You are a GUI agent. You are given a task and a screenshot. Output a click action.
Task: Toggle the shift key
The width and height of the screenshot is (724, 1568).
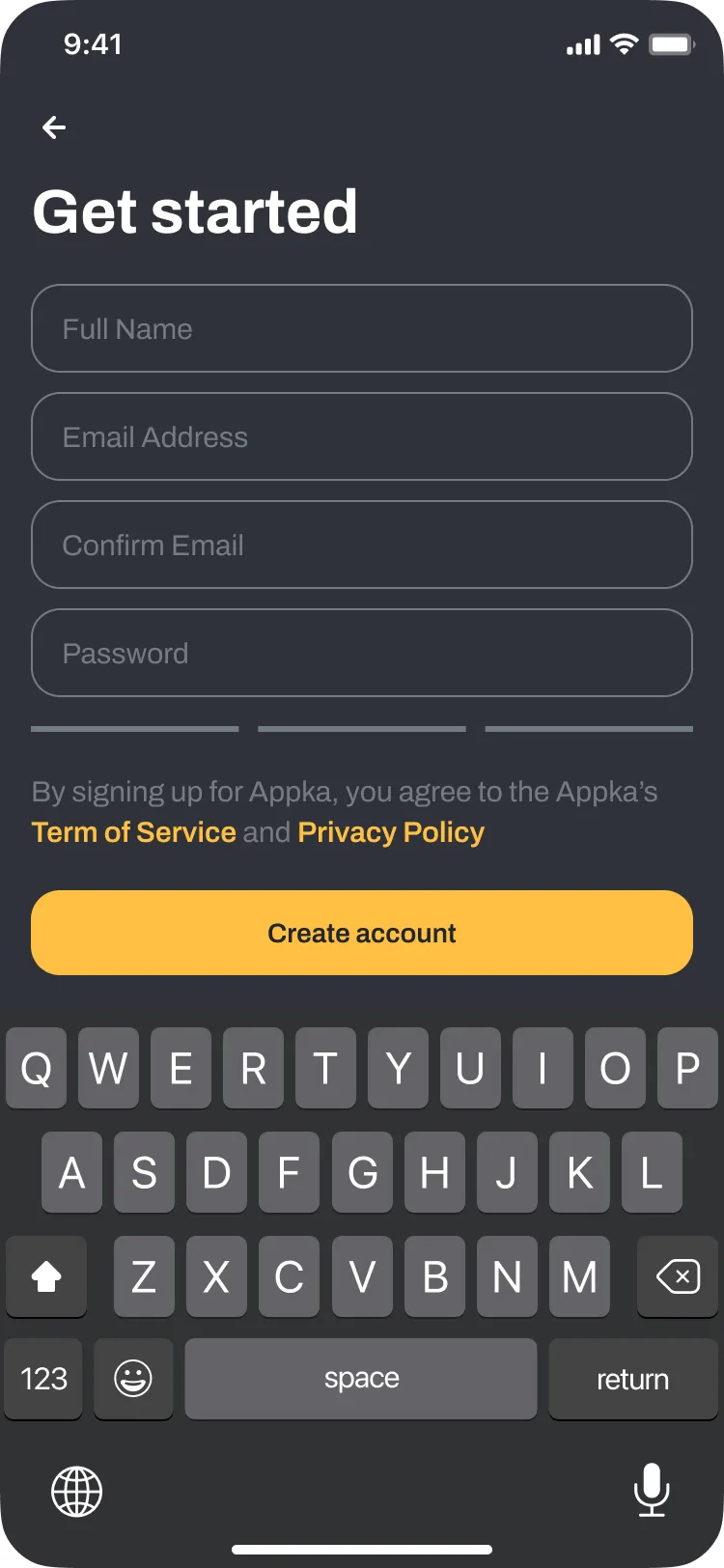pos(46,1277)
